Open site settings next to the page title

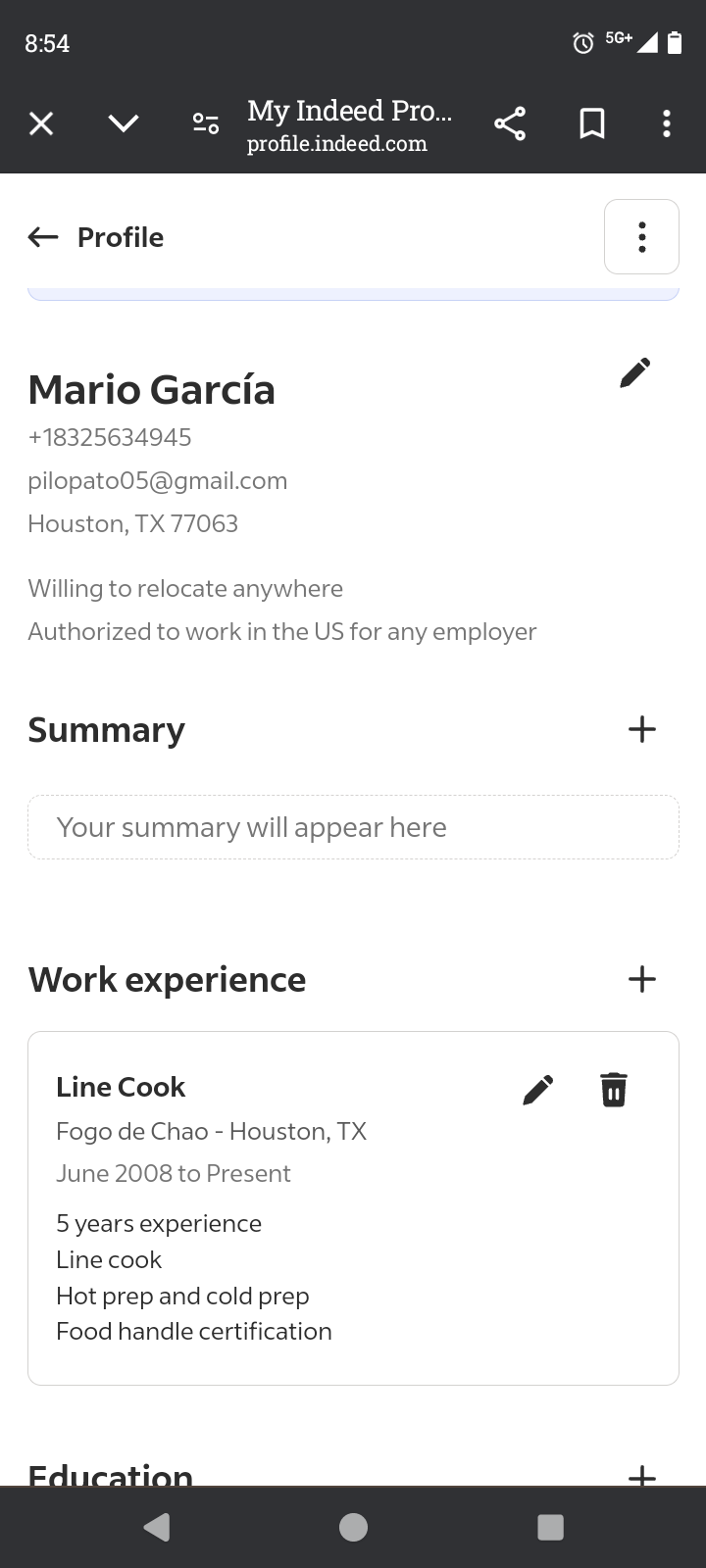[x=205, y=123]
